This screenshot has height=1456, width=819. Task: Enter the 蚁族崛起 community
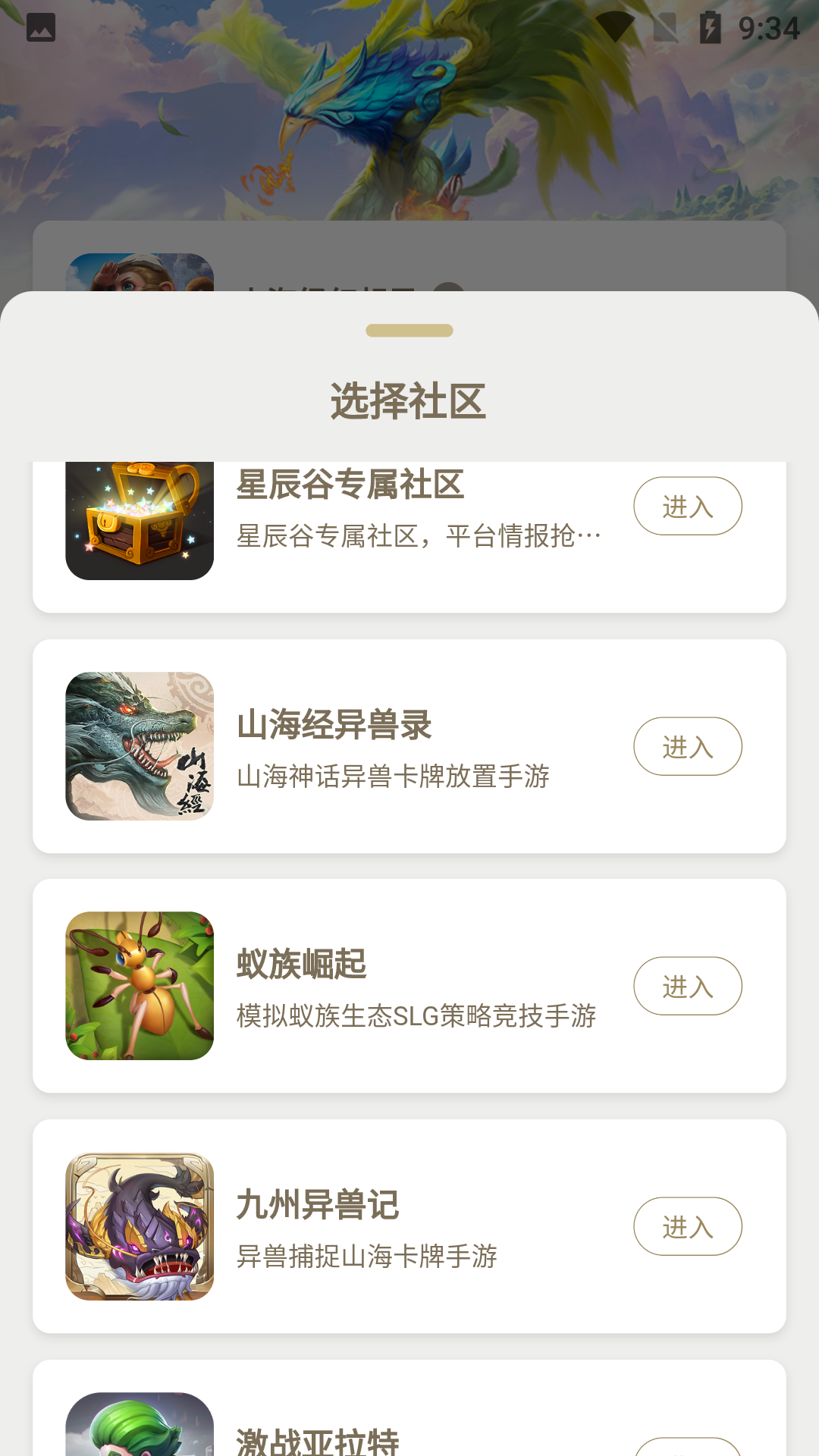click(x=687, y=986)
